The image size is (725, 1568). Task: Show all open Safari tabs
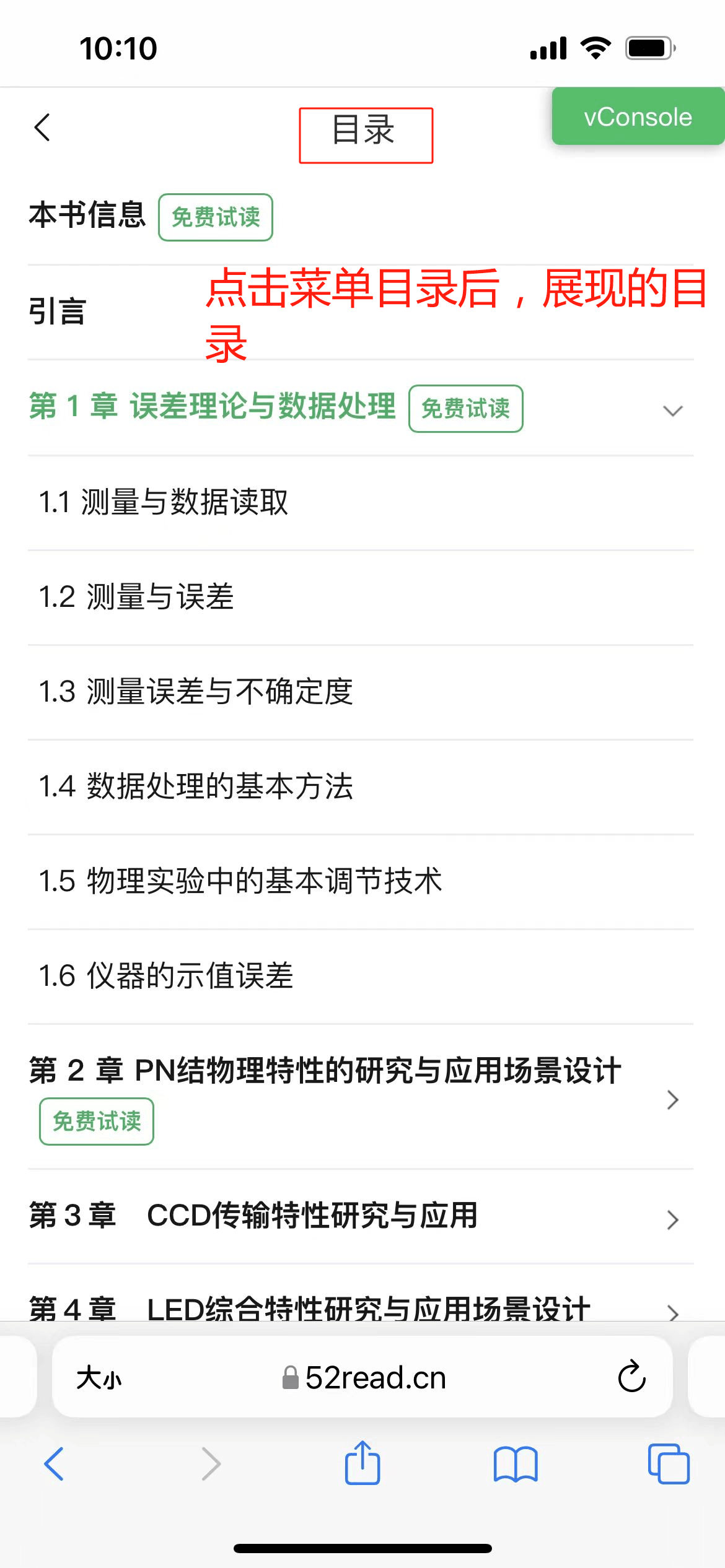click(x=668, y=1464)
